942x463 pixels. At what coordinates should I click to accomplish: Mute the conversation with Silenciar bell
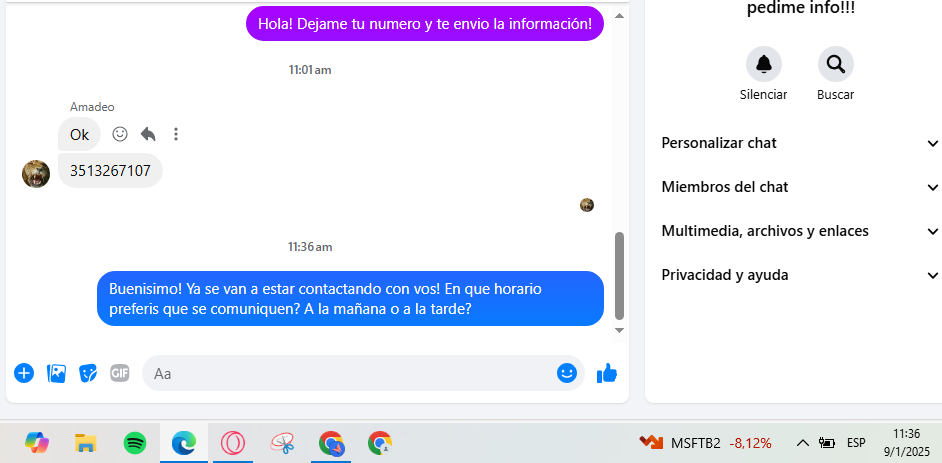(764, 65)
